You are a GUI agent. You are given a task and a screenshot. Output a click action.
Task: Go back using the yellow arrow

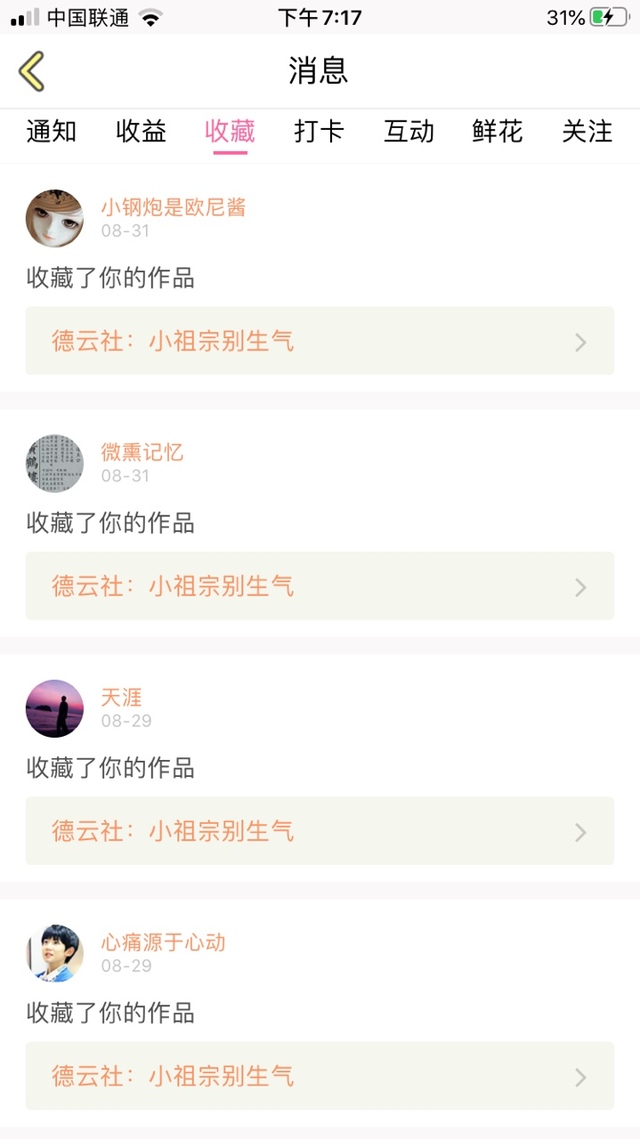(31, 71)
